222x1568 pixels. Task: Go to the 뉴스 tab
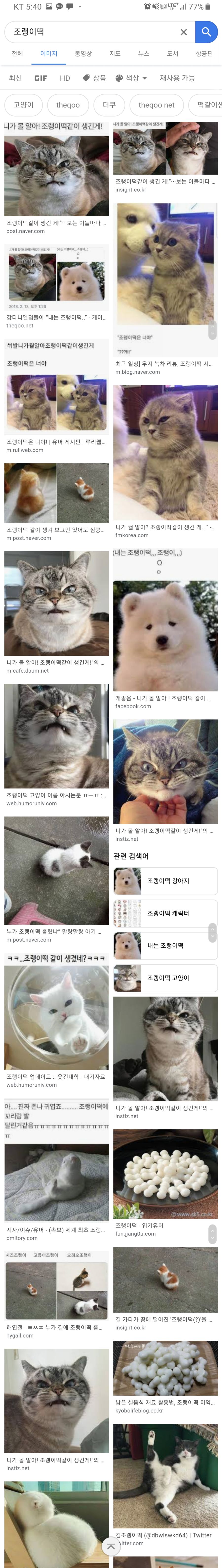coord(144,53)
